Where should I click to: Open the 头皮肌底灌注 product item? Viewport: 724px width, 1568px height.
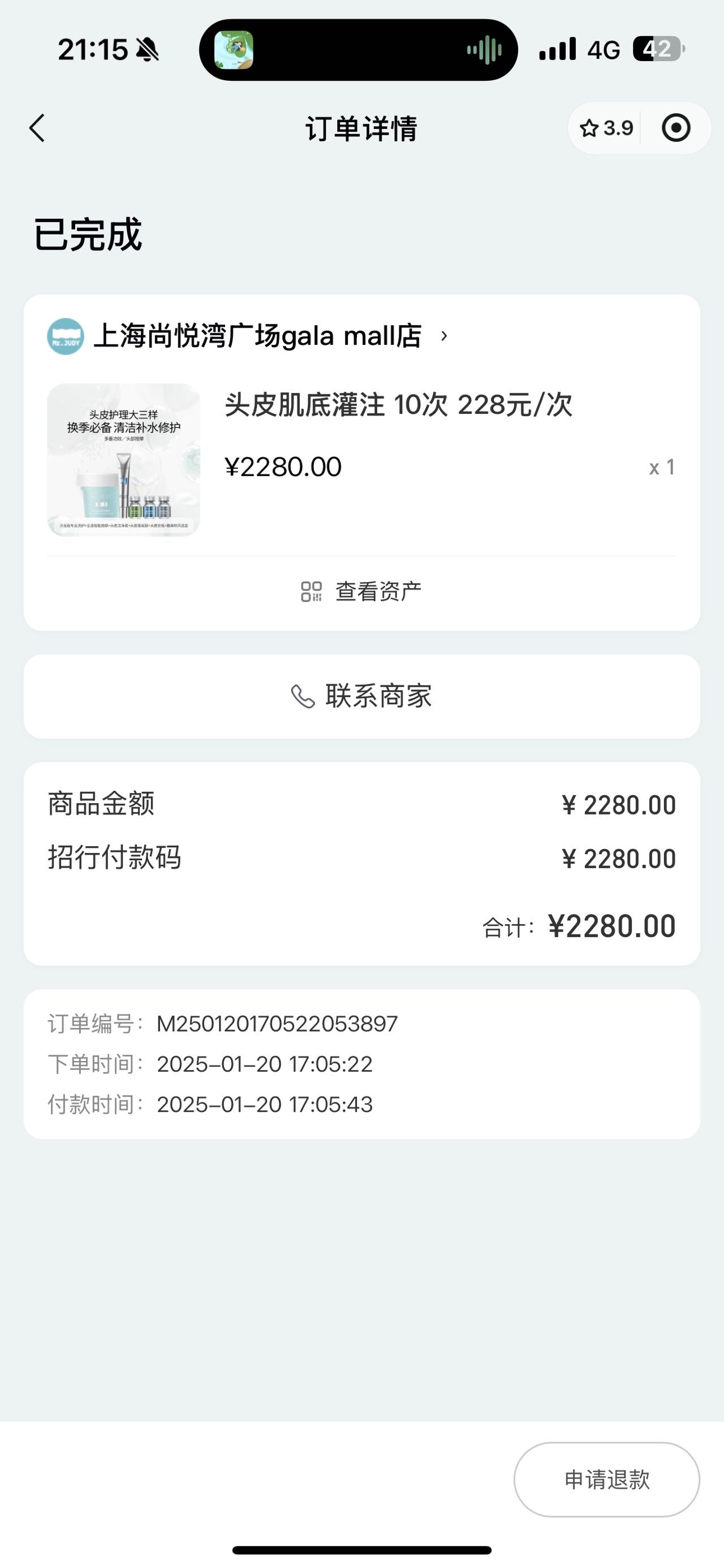click(361, 460)
